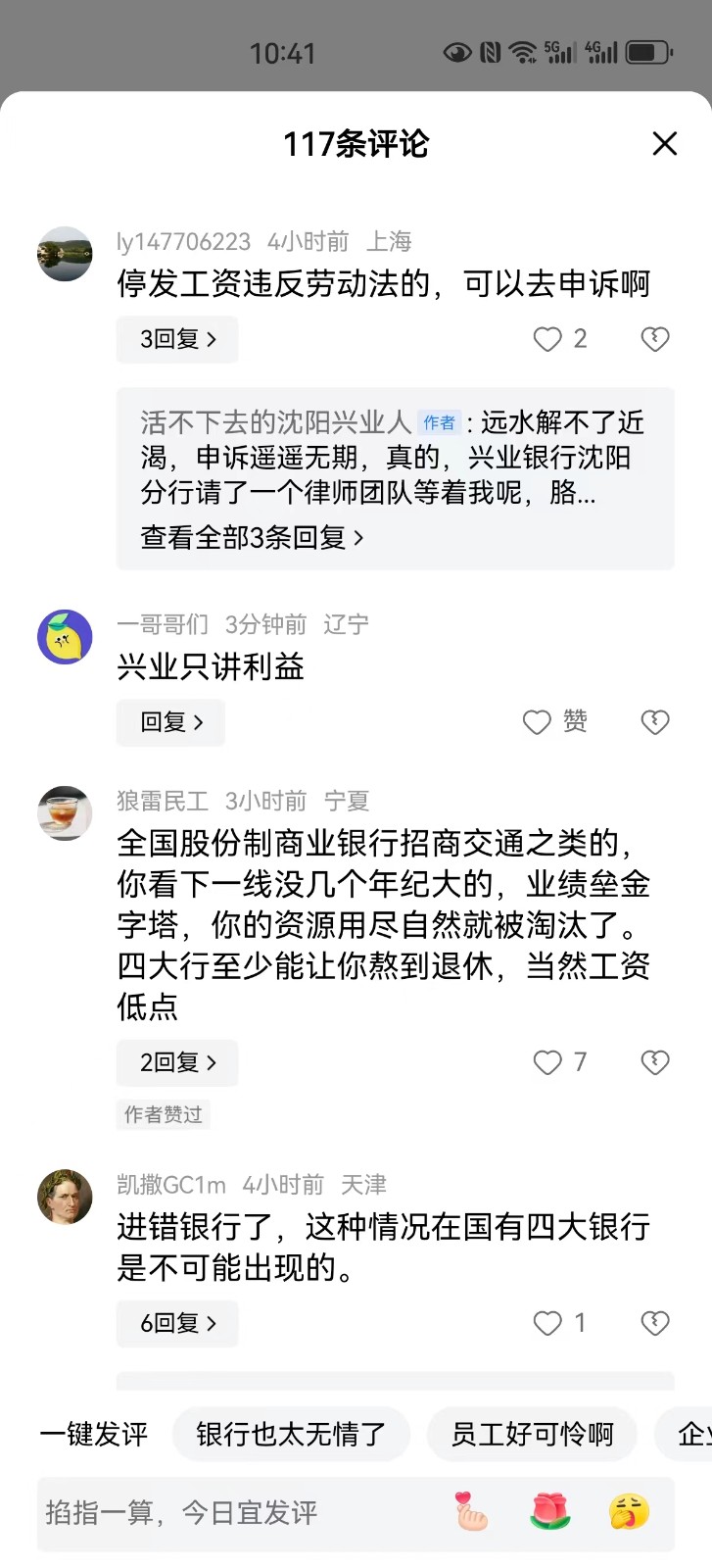
Task: Dislike 凯撒GC1m's comment
Action: pos(654,1323)
